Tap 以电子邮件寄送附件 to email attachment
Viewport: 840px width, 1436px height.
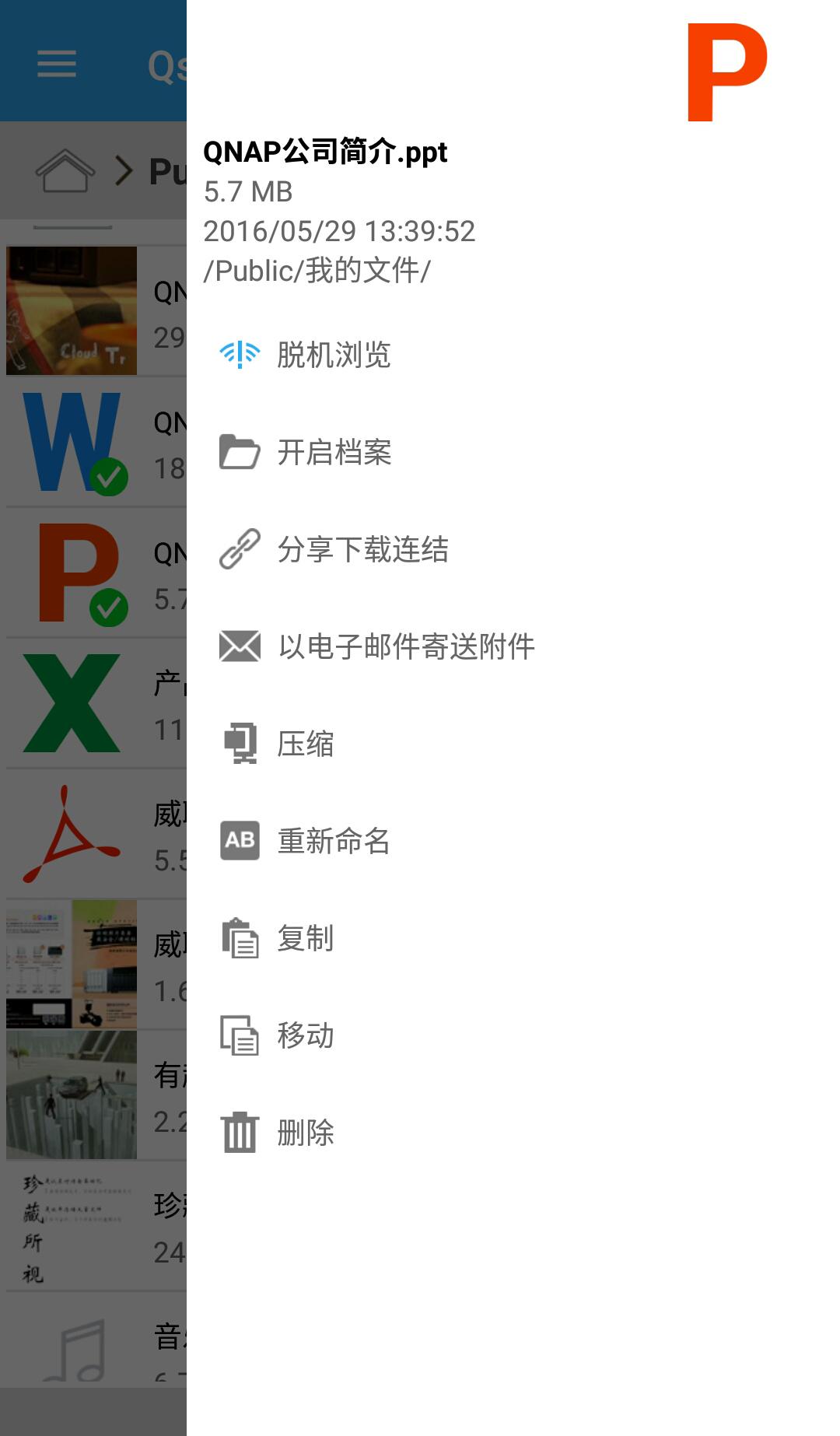click(x=405, y=646)
